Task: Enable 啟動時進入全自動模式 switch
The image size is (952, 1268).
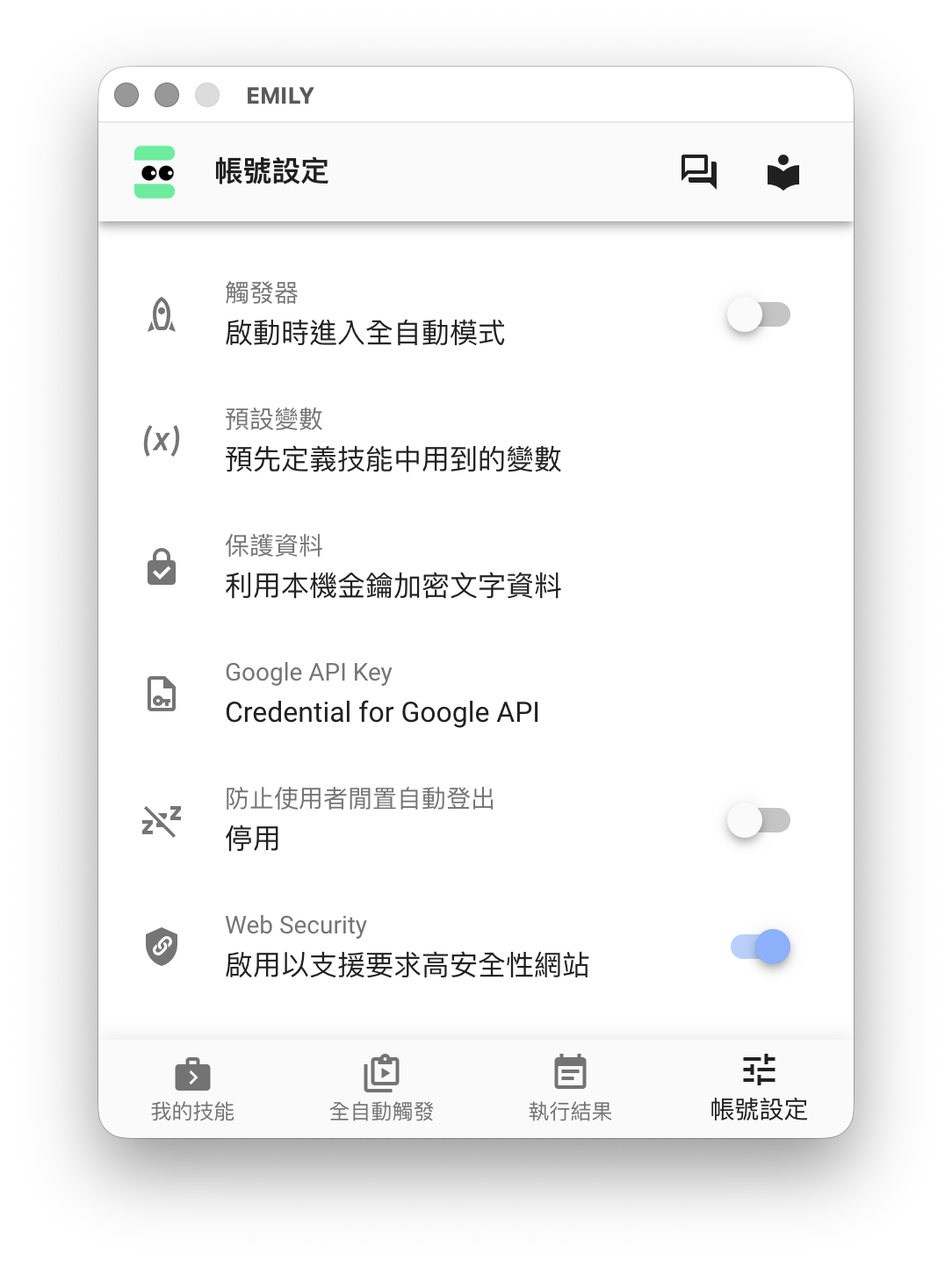Action: point(758,314)
